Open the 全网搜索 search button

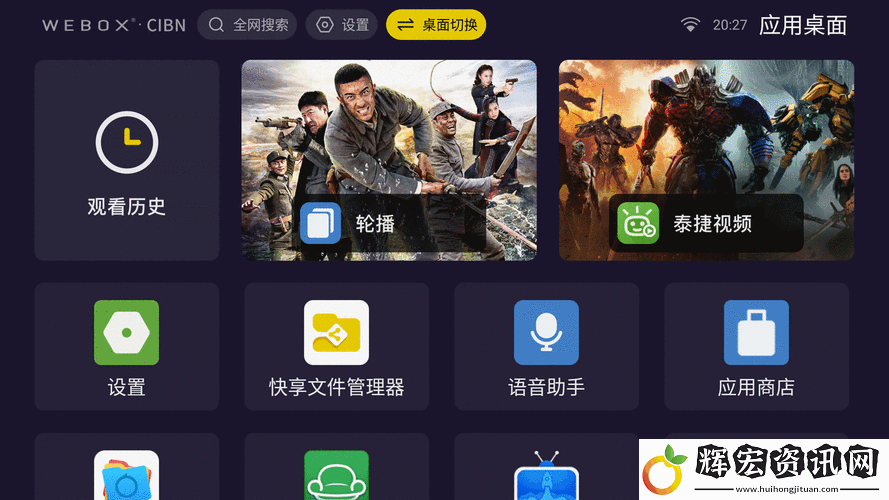(247, 25)
